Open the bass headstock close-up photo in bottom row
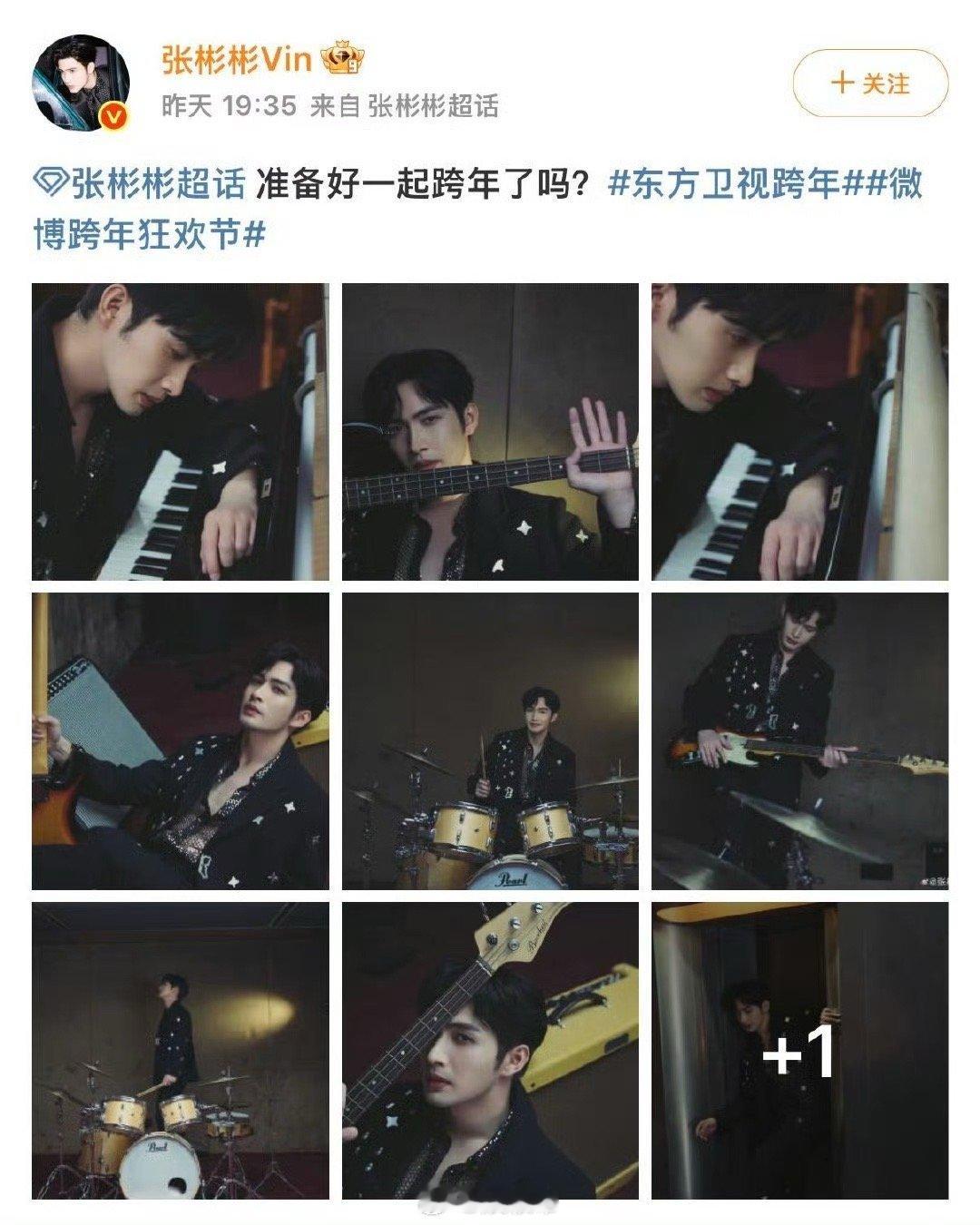 (x=488, y=1055)
